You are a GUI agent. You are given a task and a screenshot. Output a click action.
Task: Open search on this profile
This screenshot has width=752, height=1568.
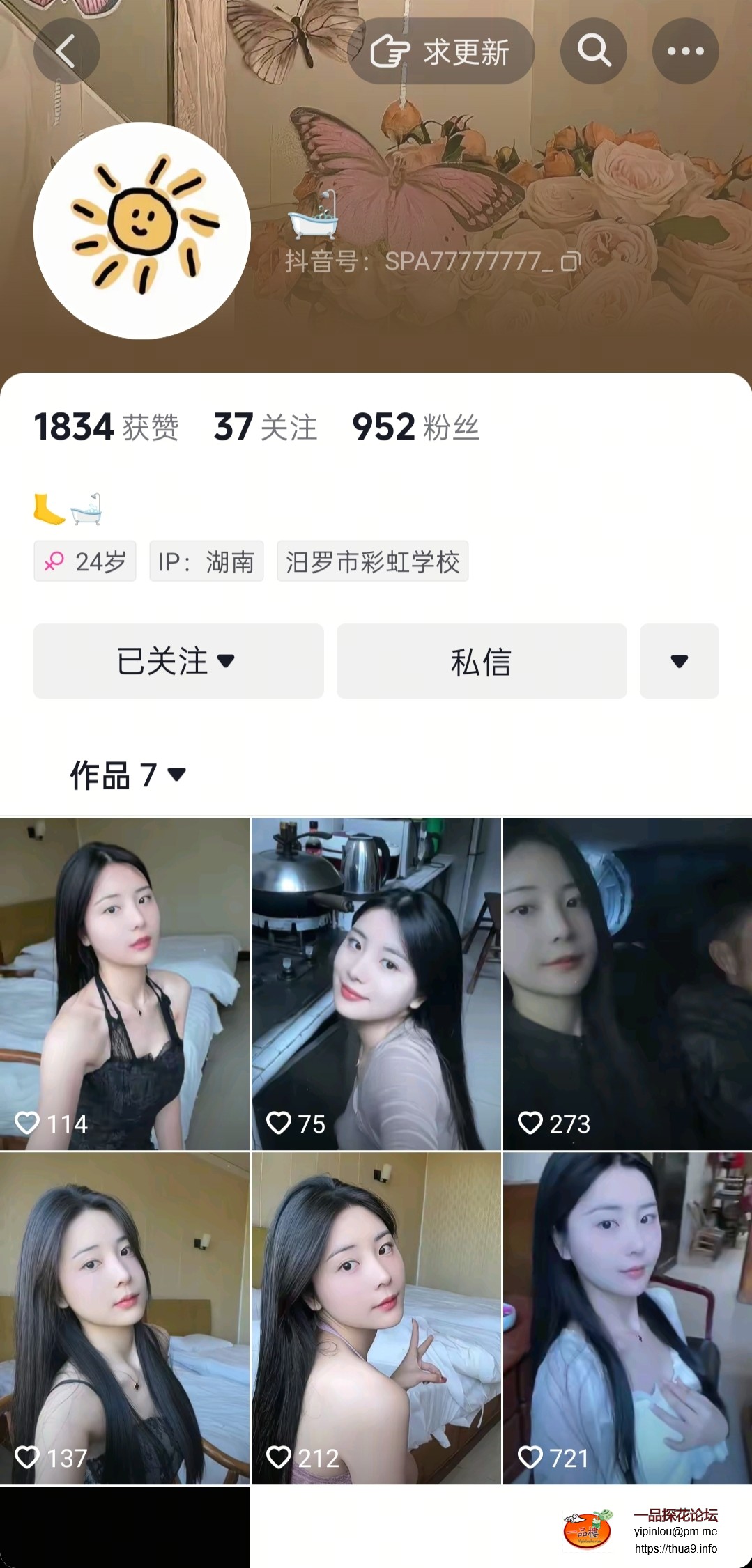(x=593, y=52)
